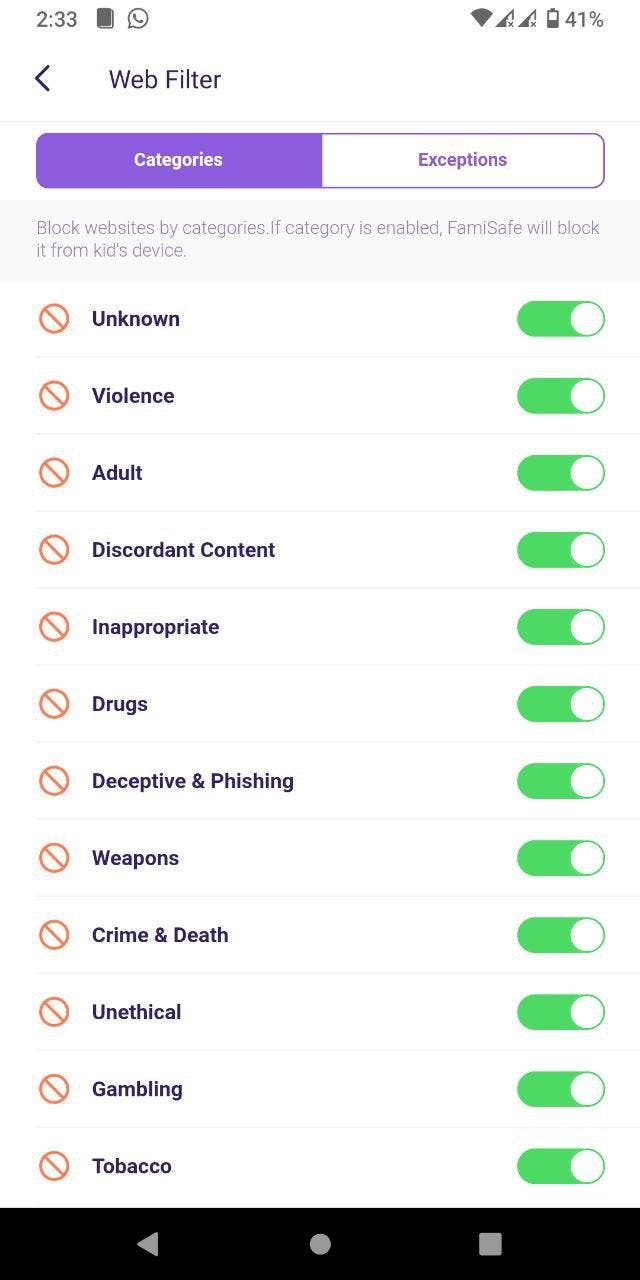Open recent apps from navigation bar
The image size is (640, 1280).
(490, 1243)
